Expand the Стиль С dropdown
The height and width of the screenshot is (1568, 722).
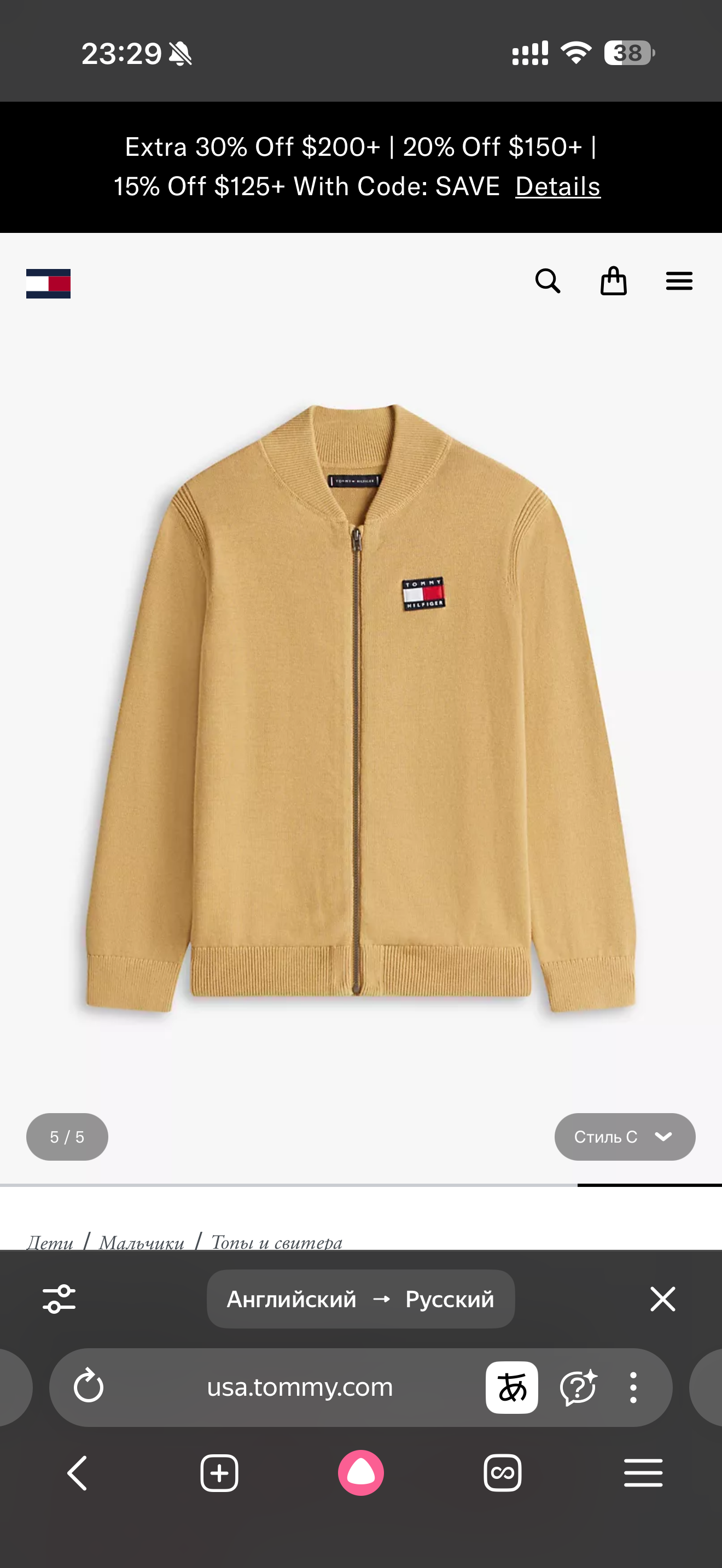point(625,1137)
